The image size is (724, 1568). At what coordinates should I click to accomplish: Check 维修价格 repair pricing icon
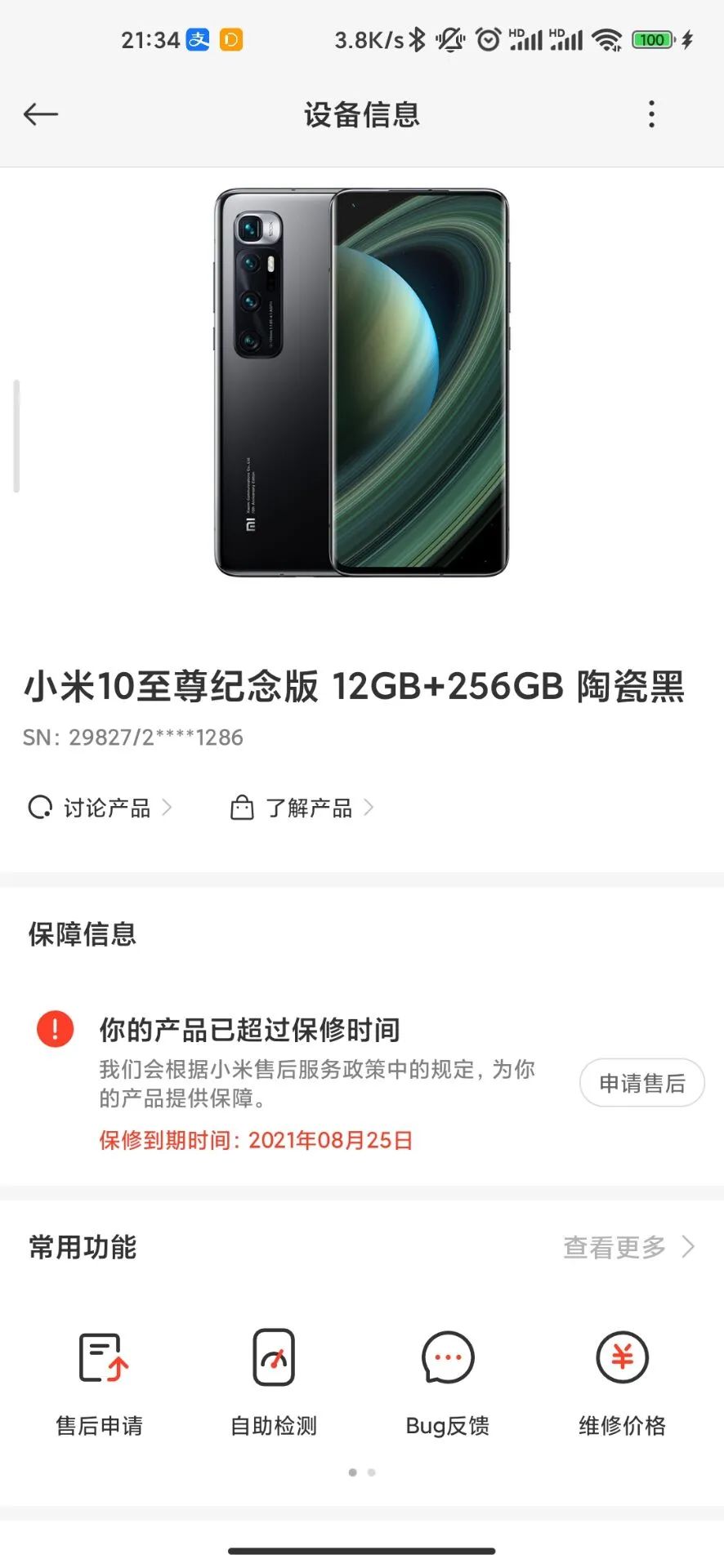tap(622, 1359)
